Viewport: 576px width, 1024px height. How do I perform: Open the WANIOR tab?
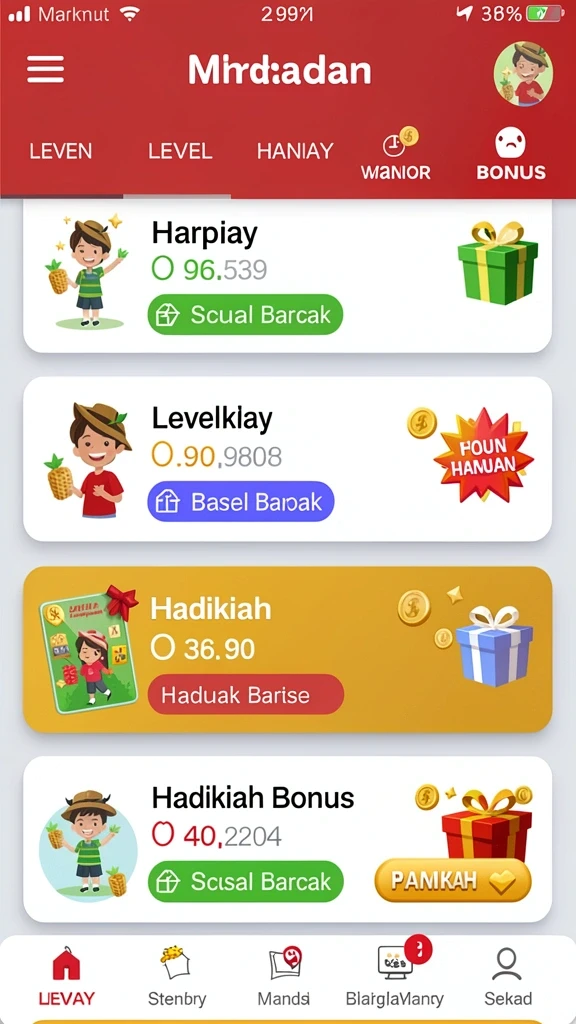[x=396, y=155]
